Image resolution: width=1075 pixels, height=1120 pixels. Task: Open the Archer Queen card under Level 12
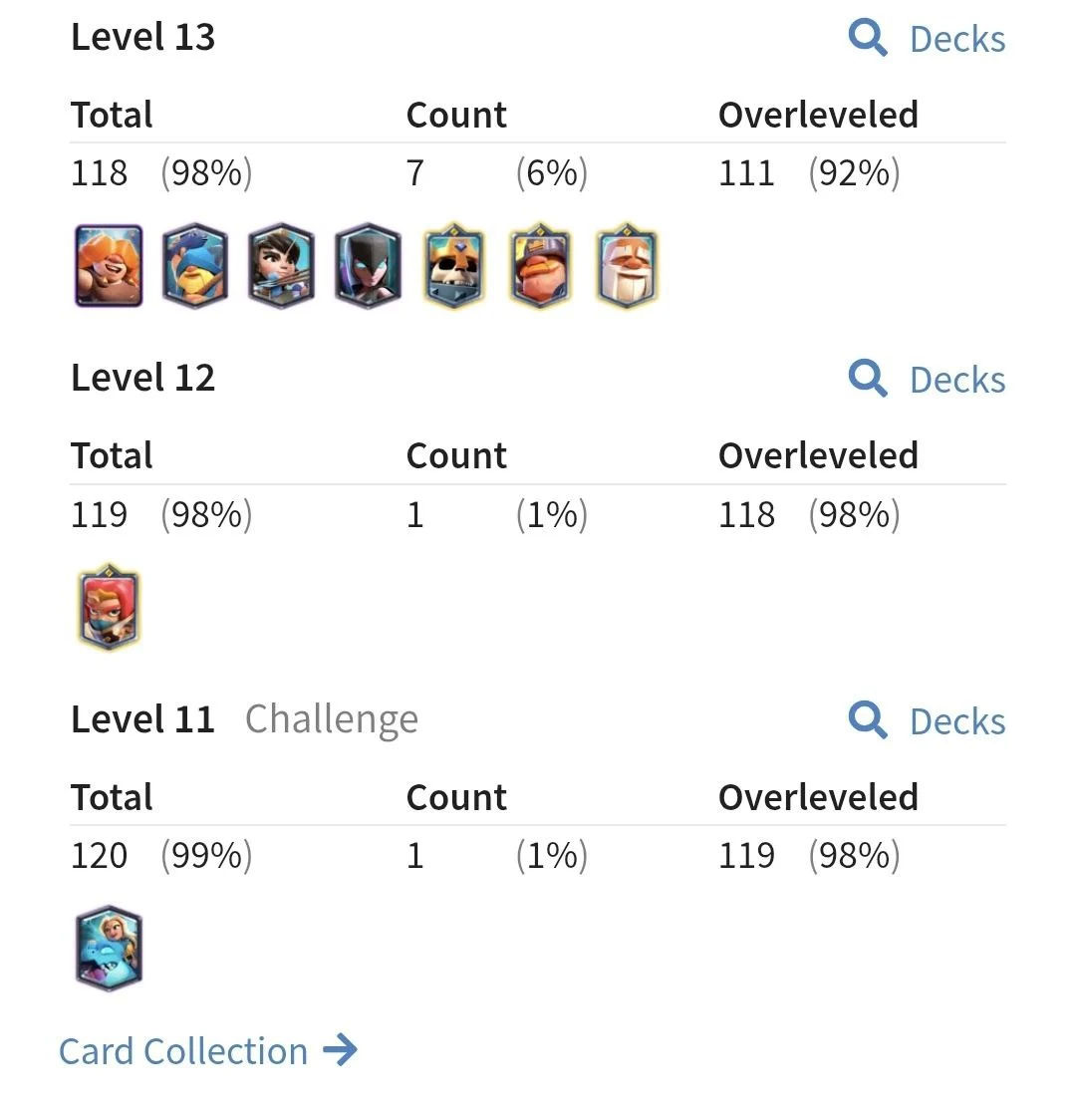[109, 607]
